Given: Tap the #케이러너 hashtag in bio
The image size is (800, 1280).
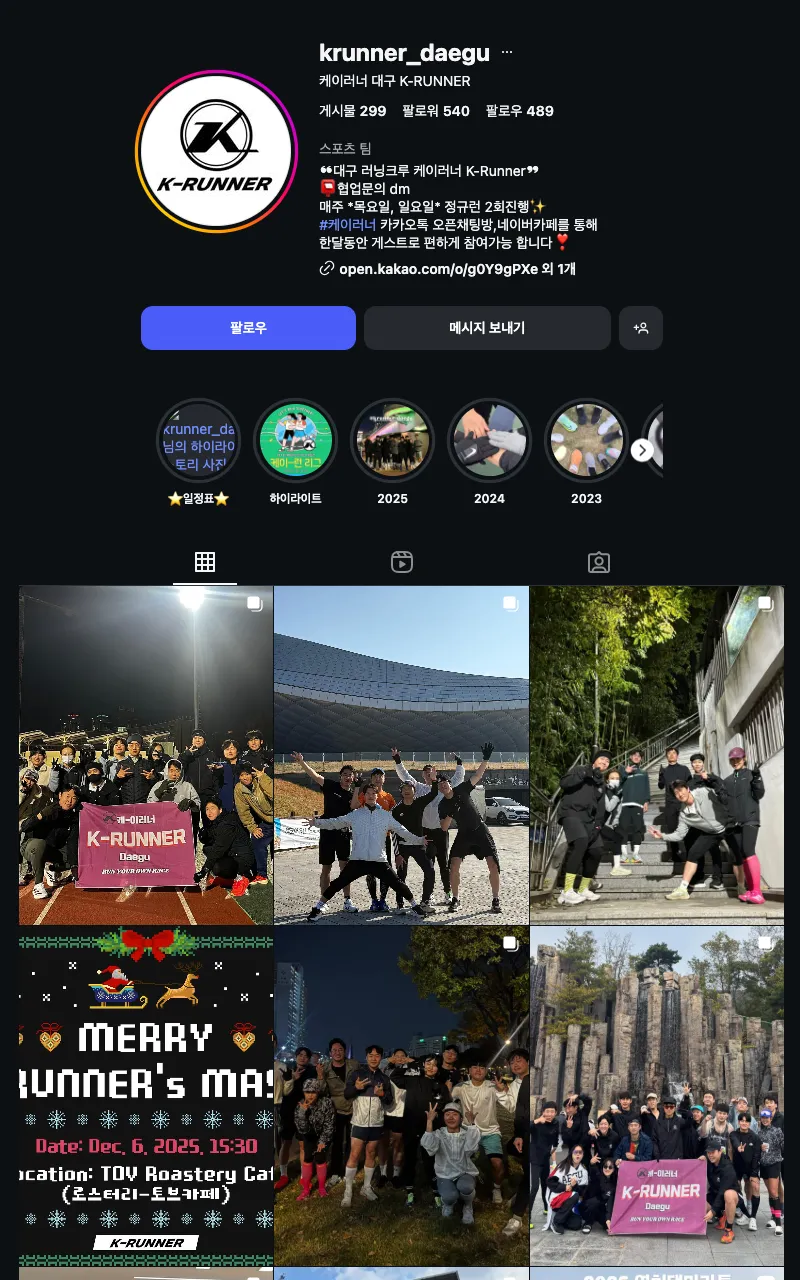Looking at the screenshot, I should point(347,225).
